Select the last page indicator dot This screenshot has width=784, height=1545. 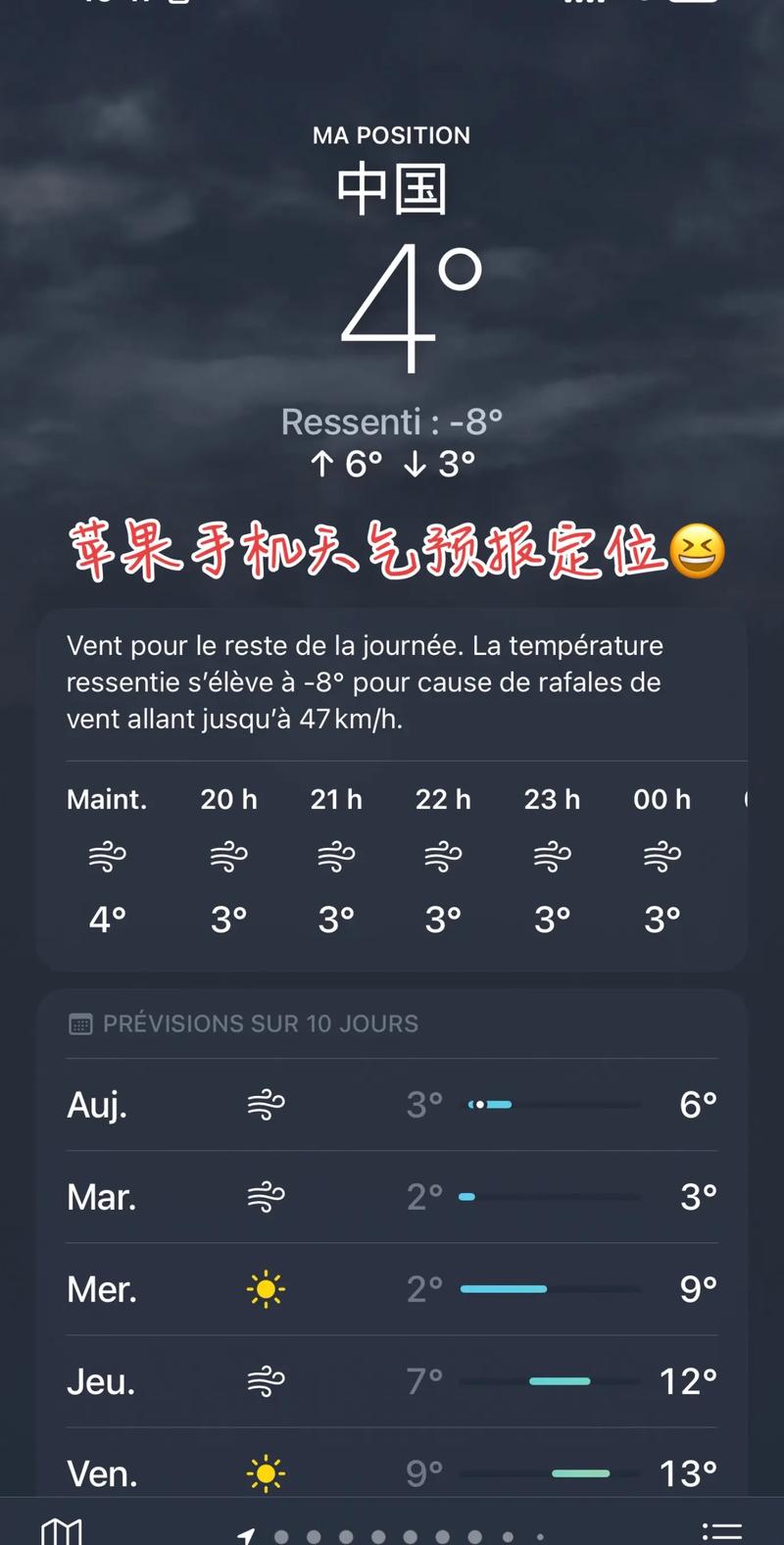(x=541, y=1534)
